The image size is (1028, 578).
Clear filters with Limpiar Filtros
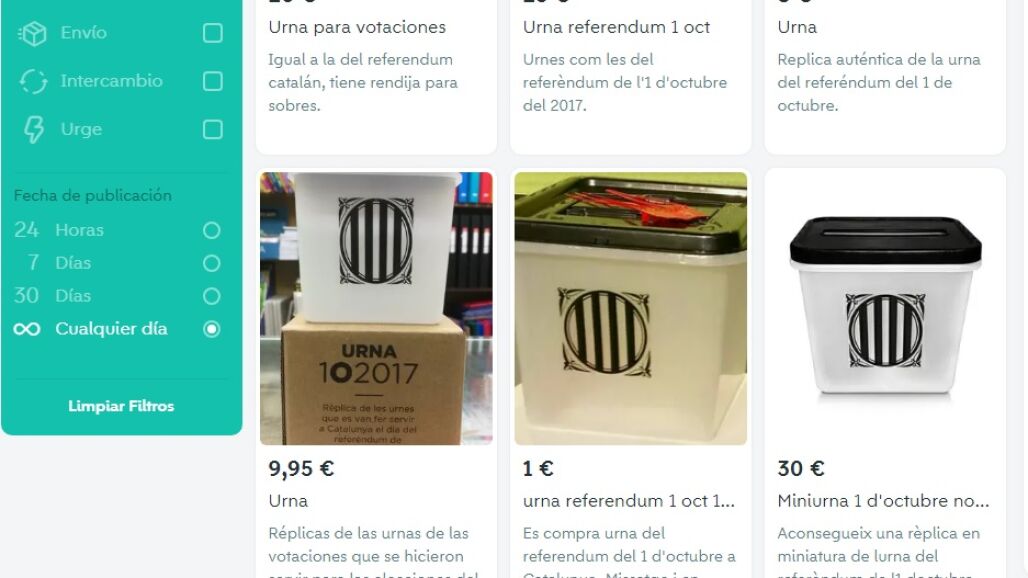[121, 406]
